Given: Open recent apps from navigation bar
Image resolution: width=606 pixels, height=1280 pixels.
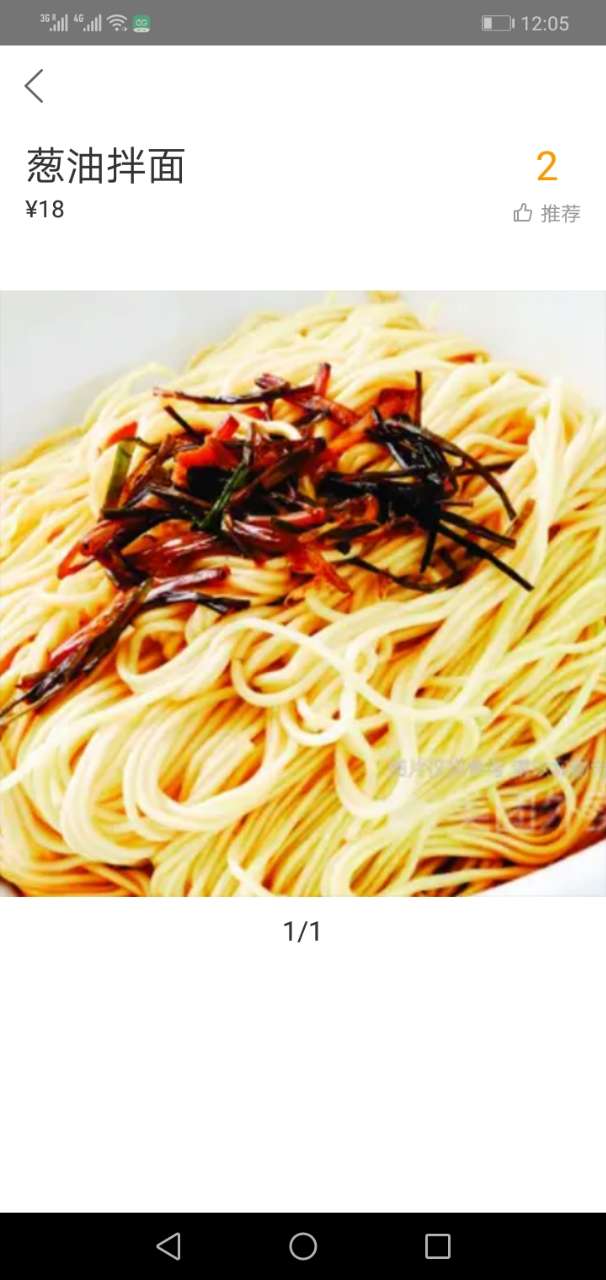Looking at the screenshot, I should point(438,1246).
